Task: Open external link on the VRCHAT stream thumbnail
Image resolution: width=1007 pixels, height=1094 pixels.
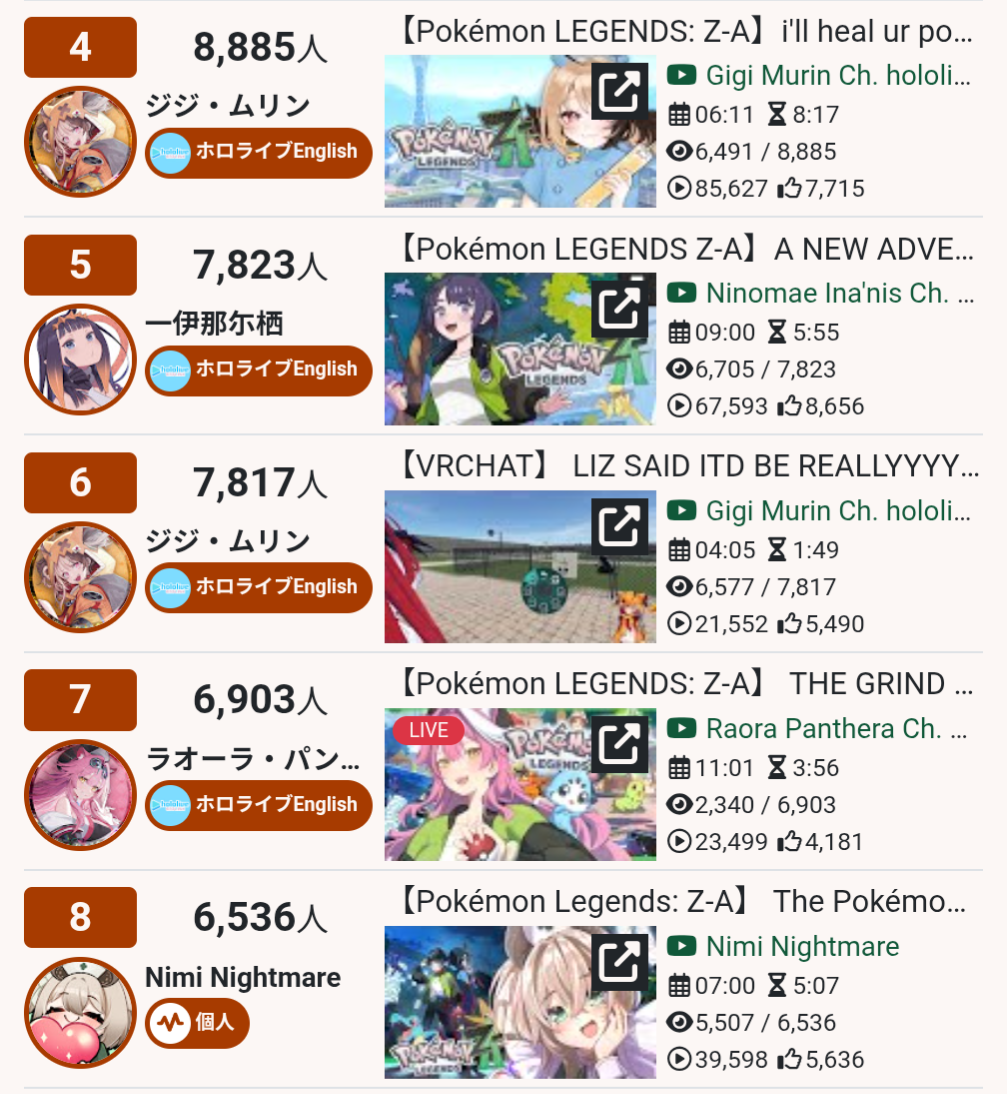Action: click(x=620, y=527)
